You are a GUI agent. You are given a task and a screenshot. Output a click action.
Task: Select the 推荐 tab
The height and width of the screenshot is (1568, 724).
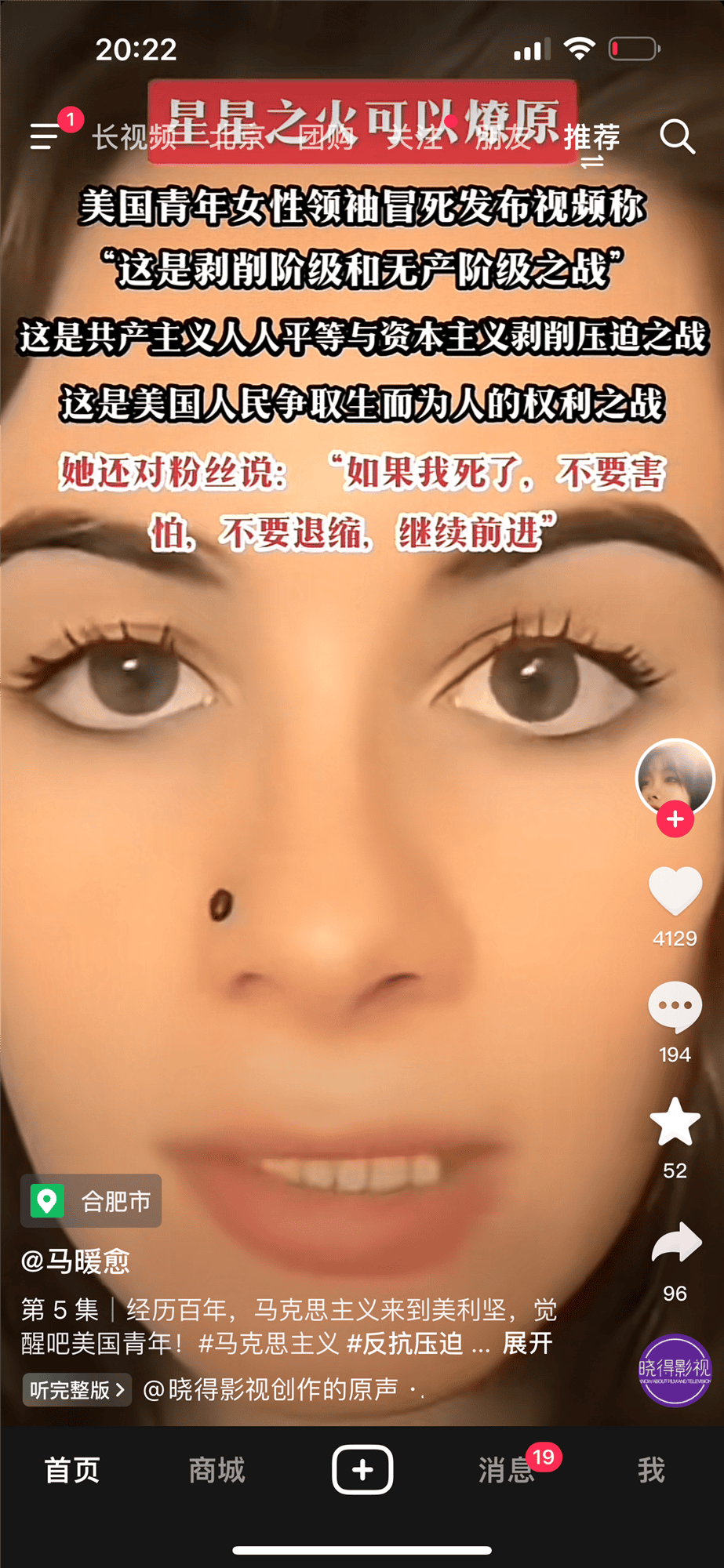tap(591, 137)
